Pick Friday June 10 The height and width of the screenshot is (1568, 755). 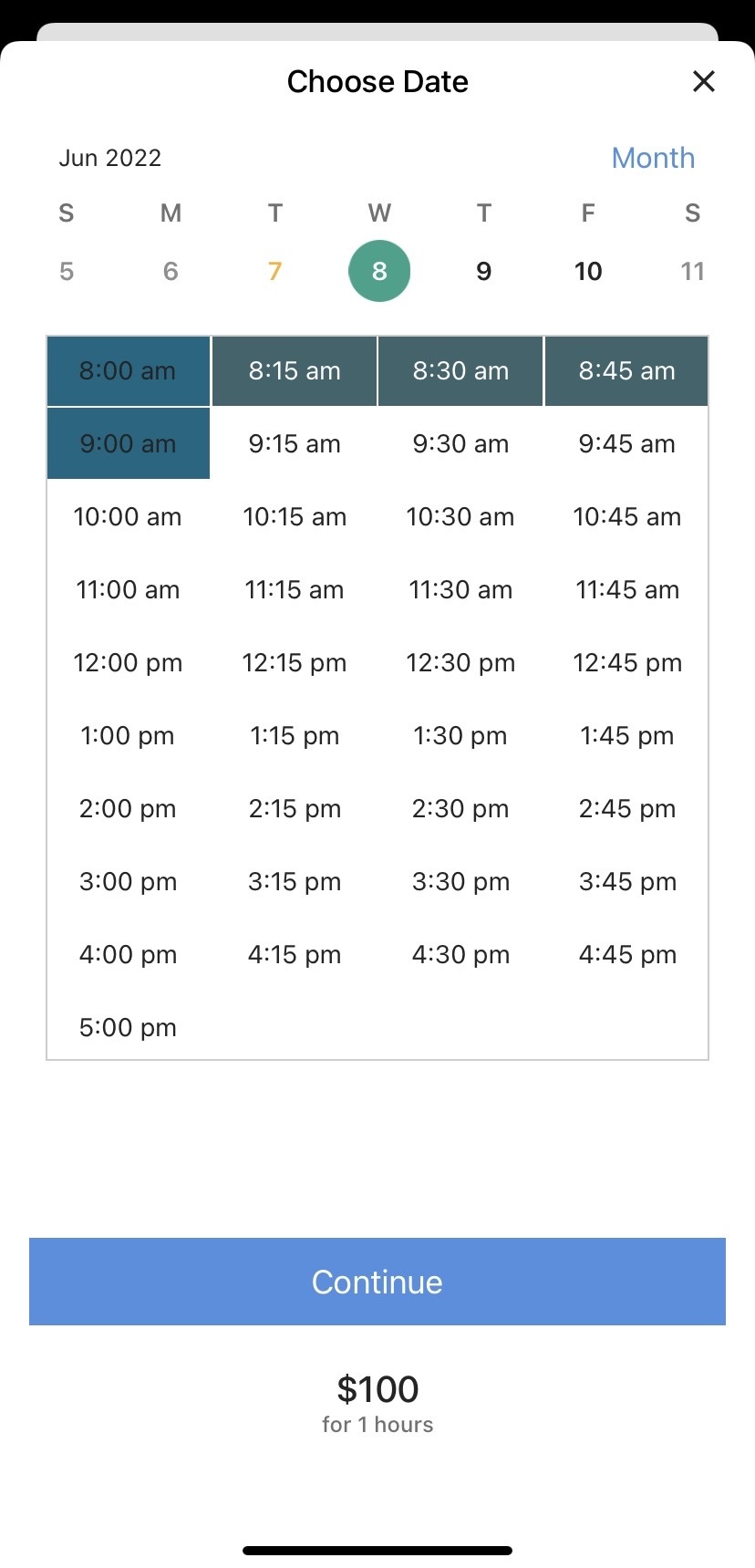(588, 271)
